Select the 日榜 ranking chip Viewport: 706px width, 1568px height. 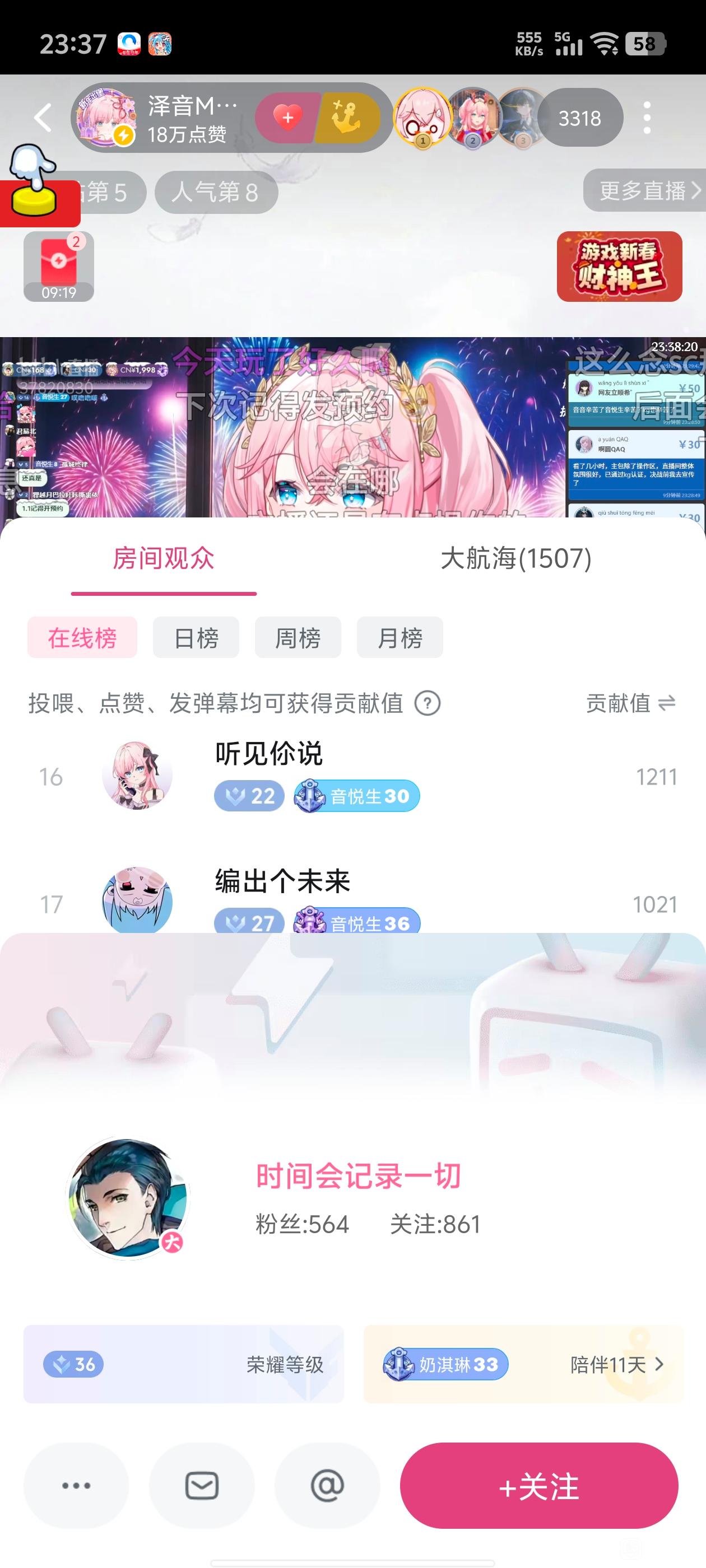tap(196, 638)
